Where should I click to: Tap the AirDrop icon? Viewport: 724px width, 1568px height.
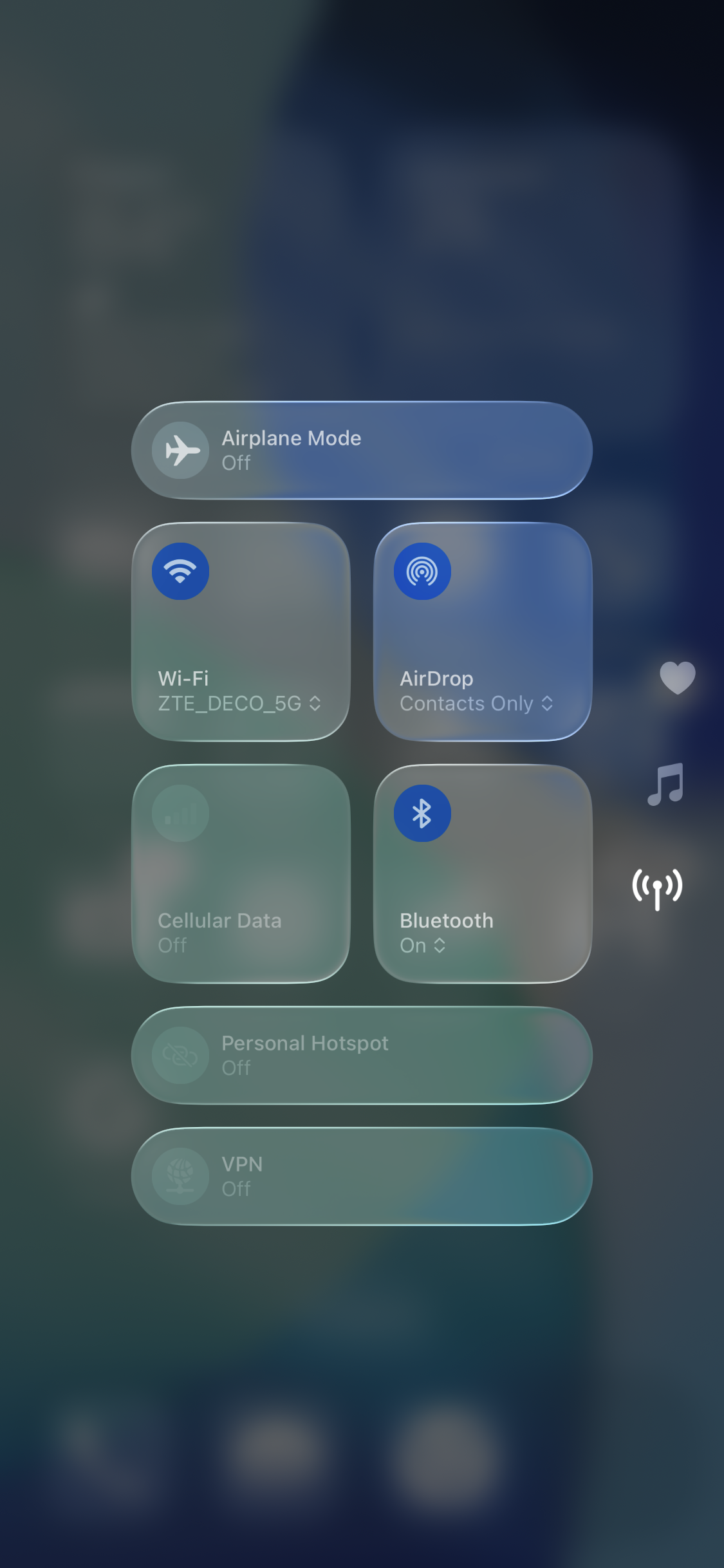(x=422, y=570)
